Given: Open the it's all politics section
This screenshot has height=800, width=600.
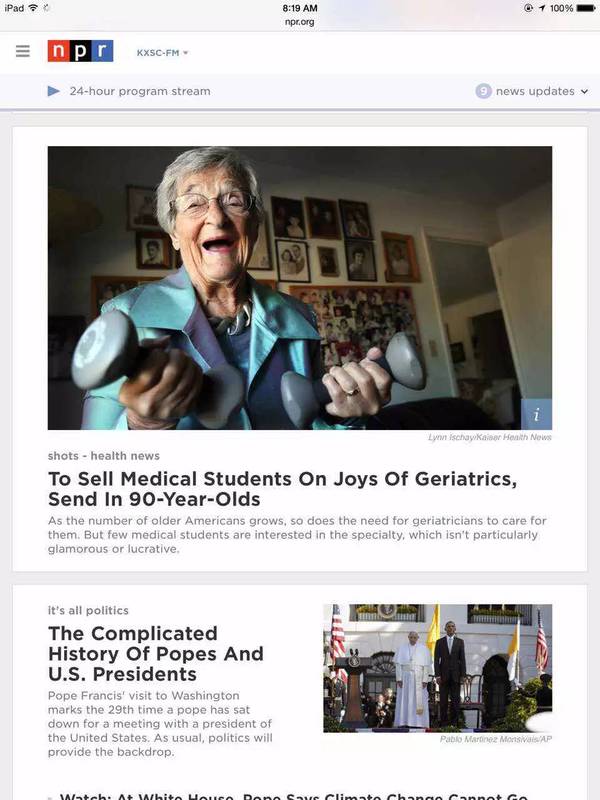Looking at the screenshot, I should [x=88, y=610].
